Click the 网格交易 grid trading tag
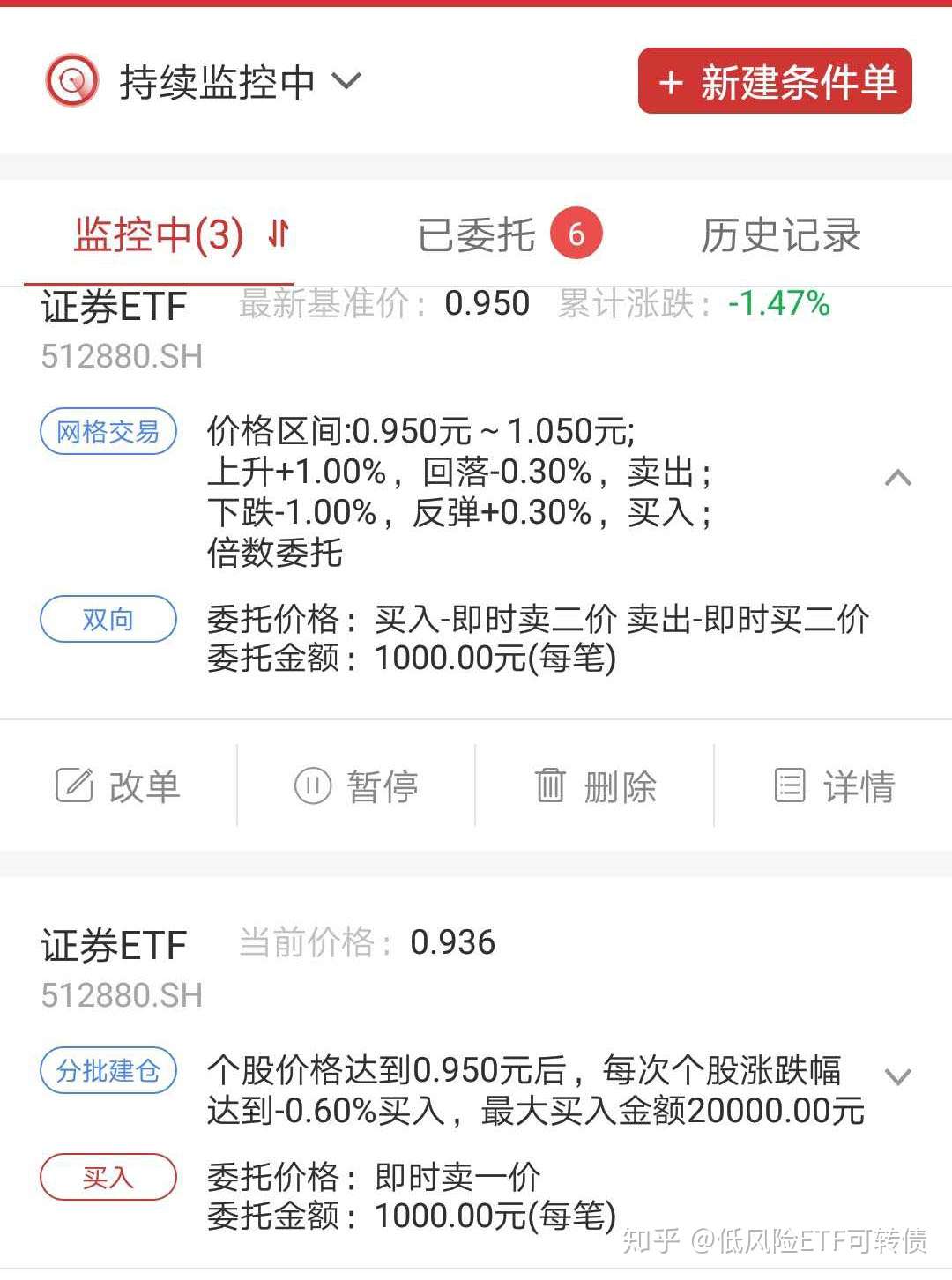Screen dimensions: 952x1280 107,429
